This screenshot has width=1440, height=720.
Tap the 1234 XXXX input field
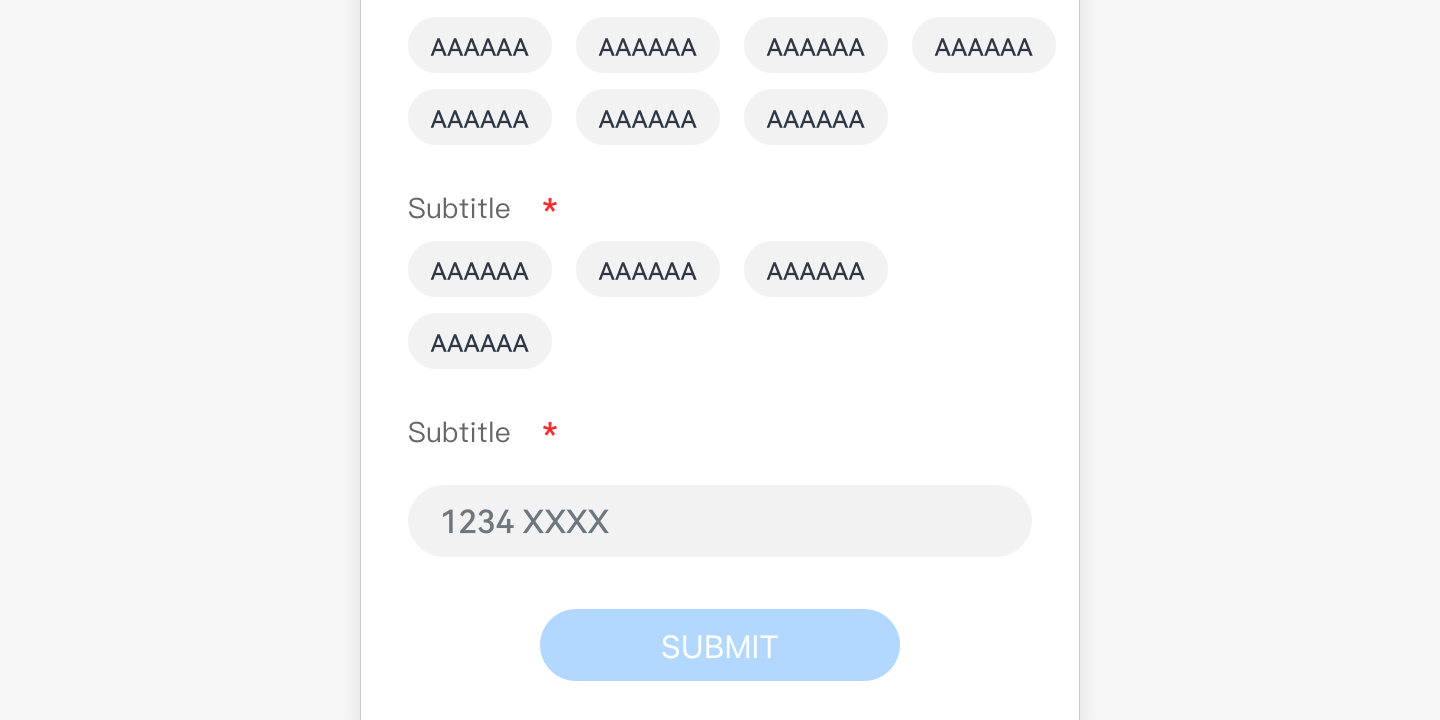point(720,521)
